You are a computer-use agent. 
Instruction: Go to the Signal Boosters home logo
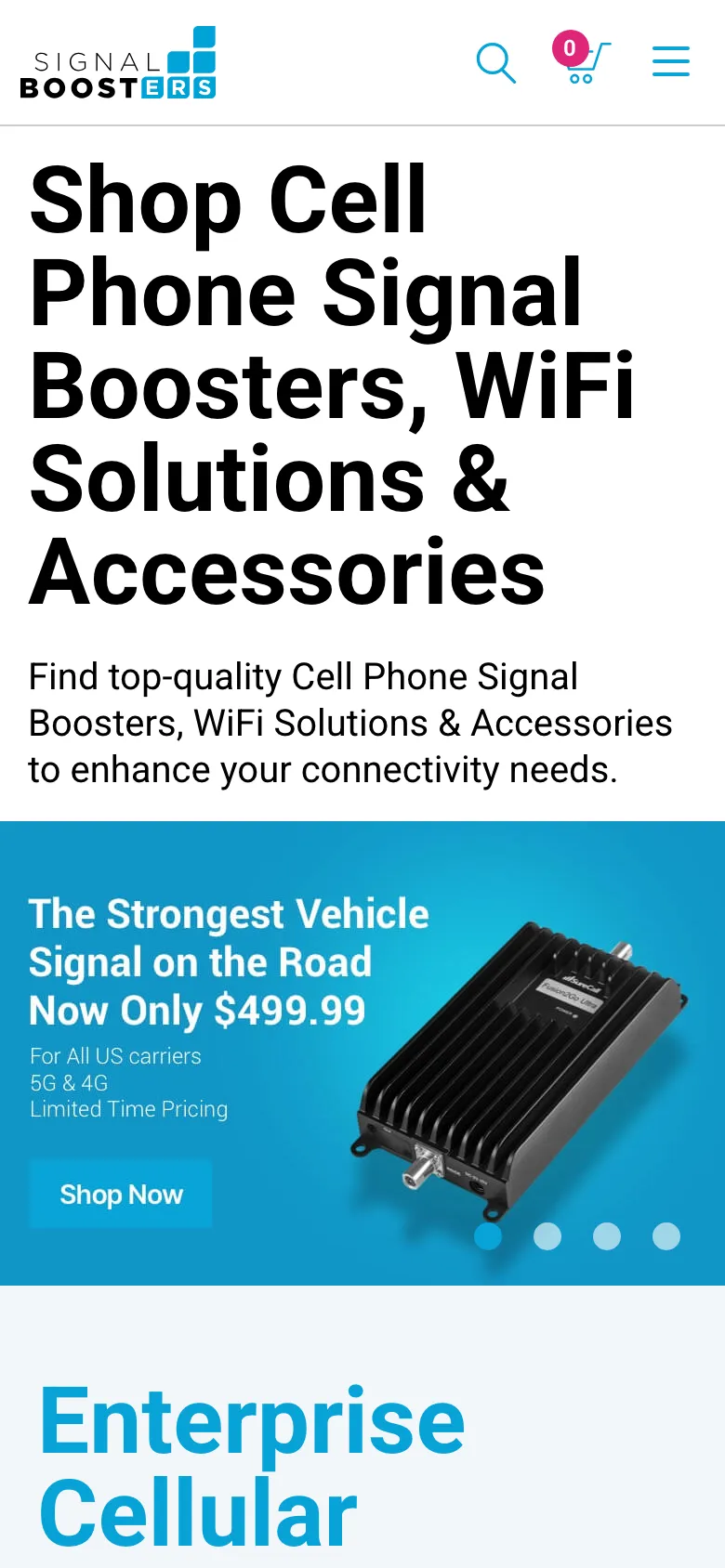pyautogui.click(x=118, y=63)
